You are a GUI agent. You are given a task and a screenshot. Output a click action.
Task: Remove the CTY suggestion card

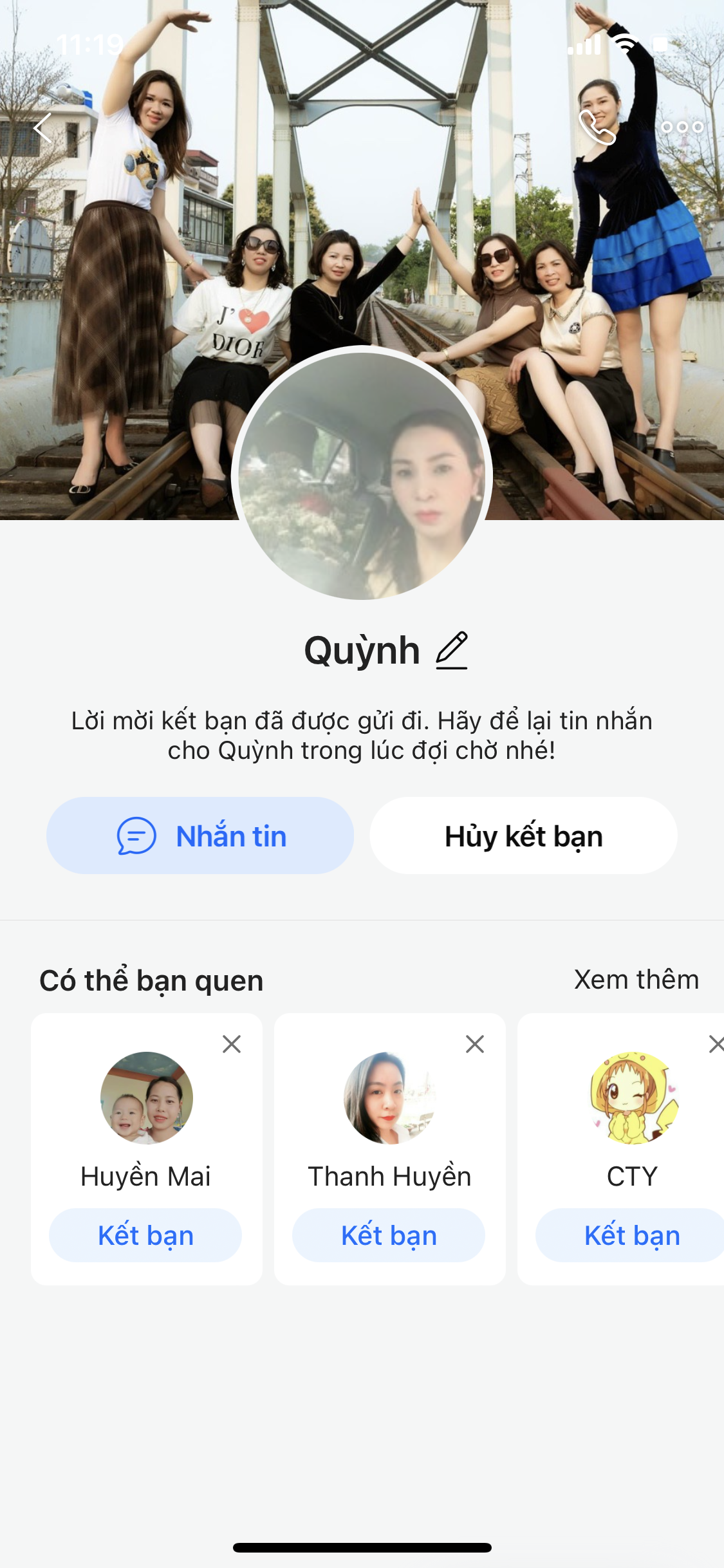716,1044
